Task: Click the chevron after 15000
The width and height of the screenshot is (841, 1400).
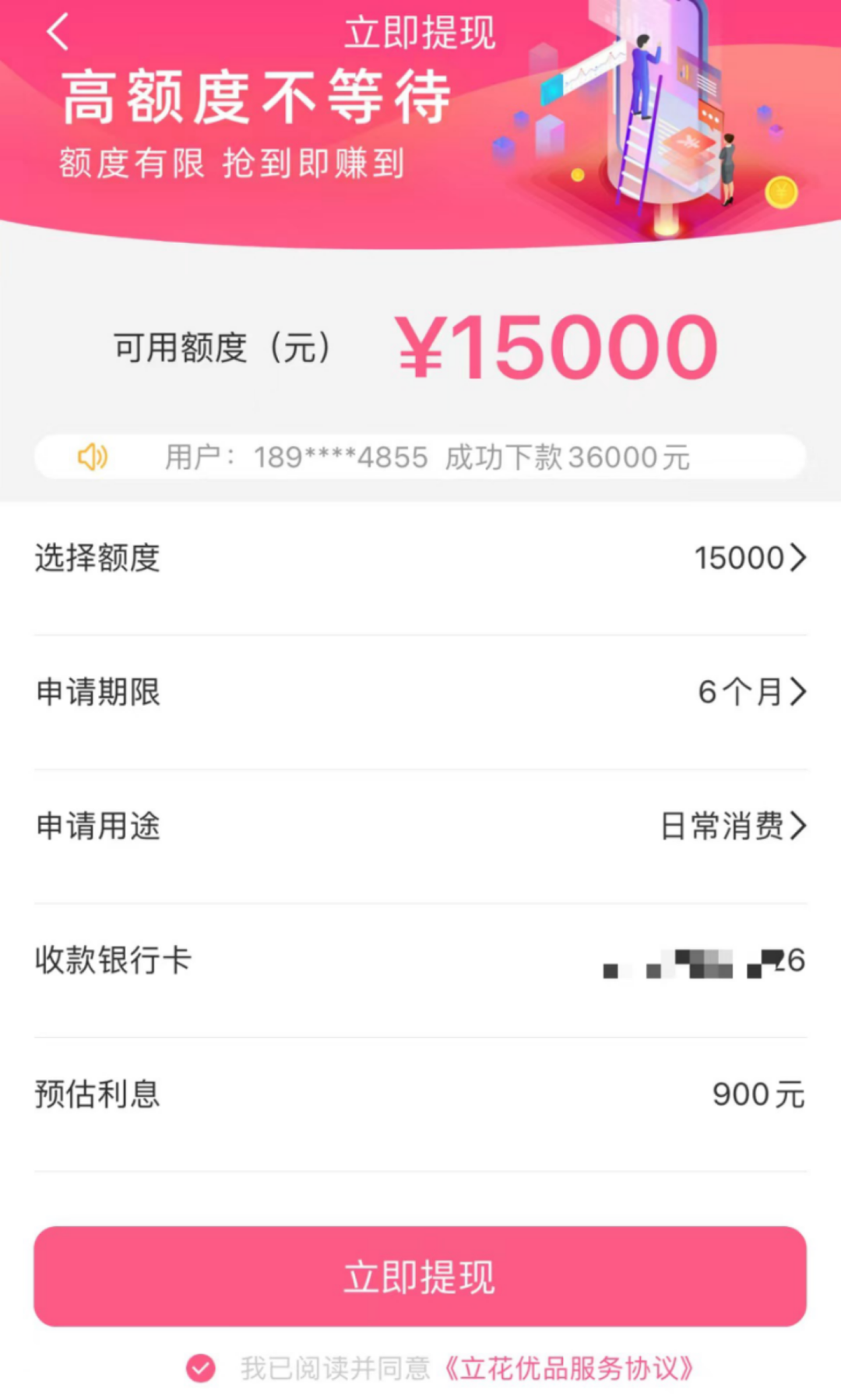Action: (x=799, y=558)
